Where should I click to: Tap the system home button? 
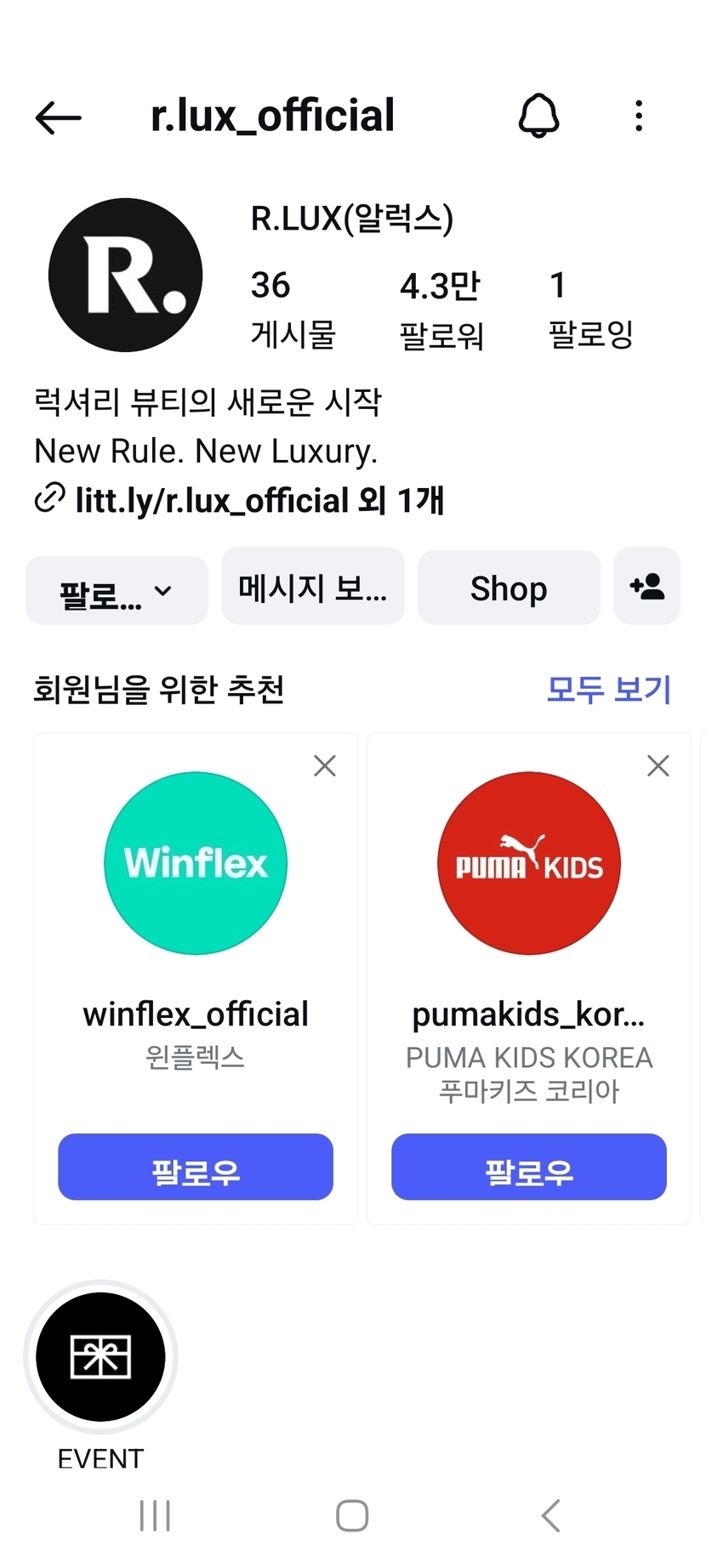point(352,1515)
